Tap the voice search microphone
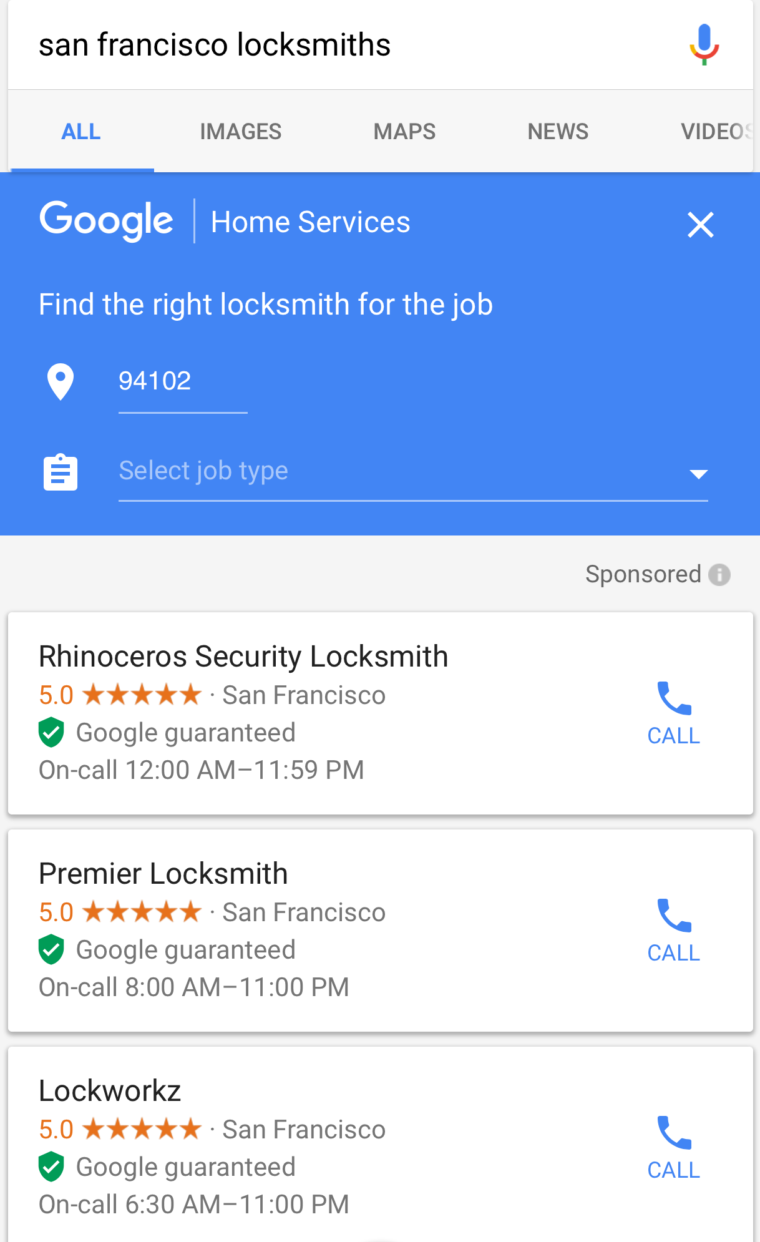The height and width of the screenshot is (1242, 760). 704,45
